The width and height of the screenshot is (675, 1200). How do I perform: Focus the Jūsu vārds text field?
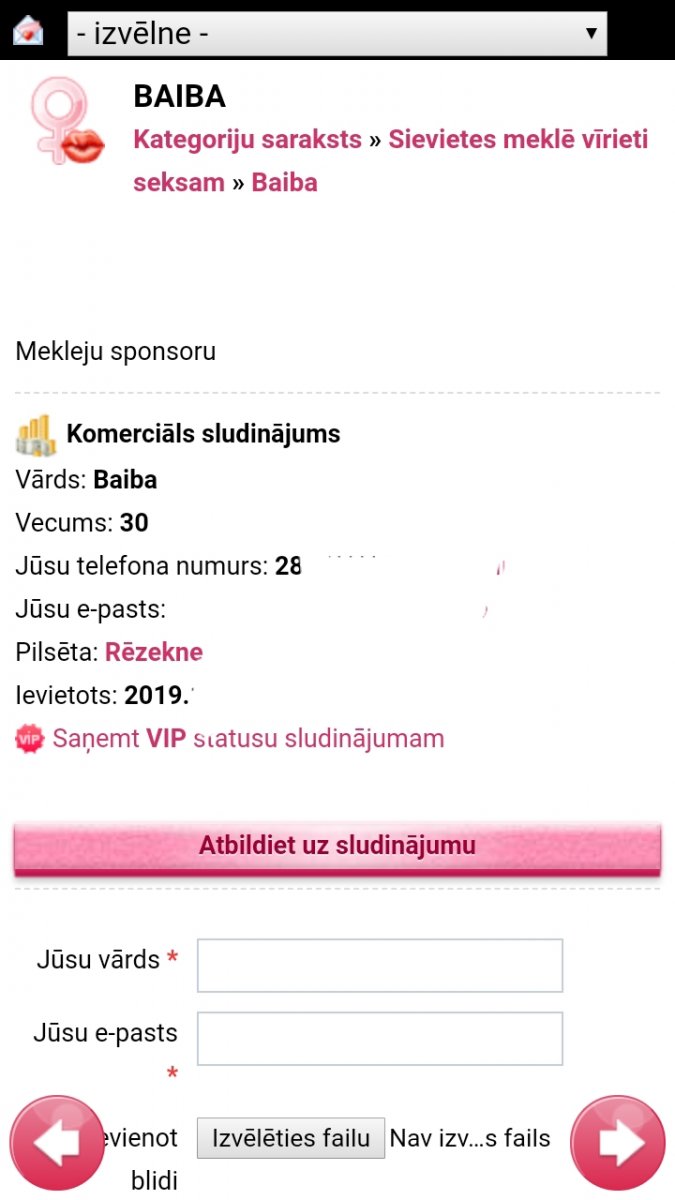coord(379,965)
